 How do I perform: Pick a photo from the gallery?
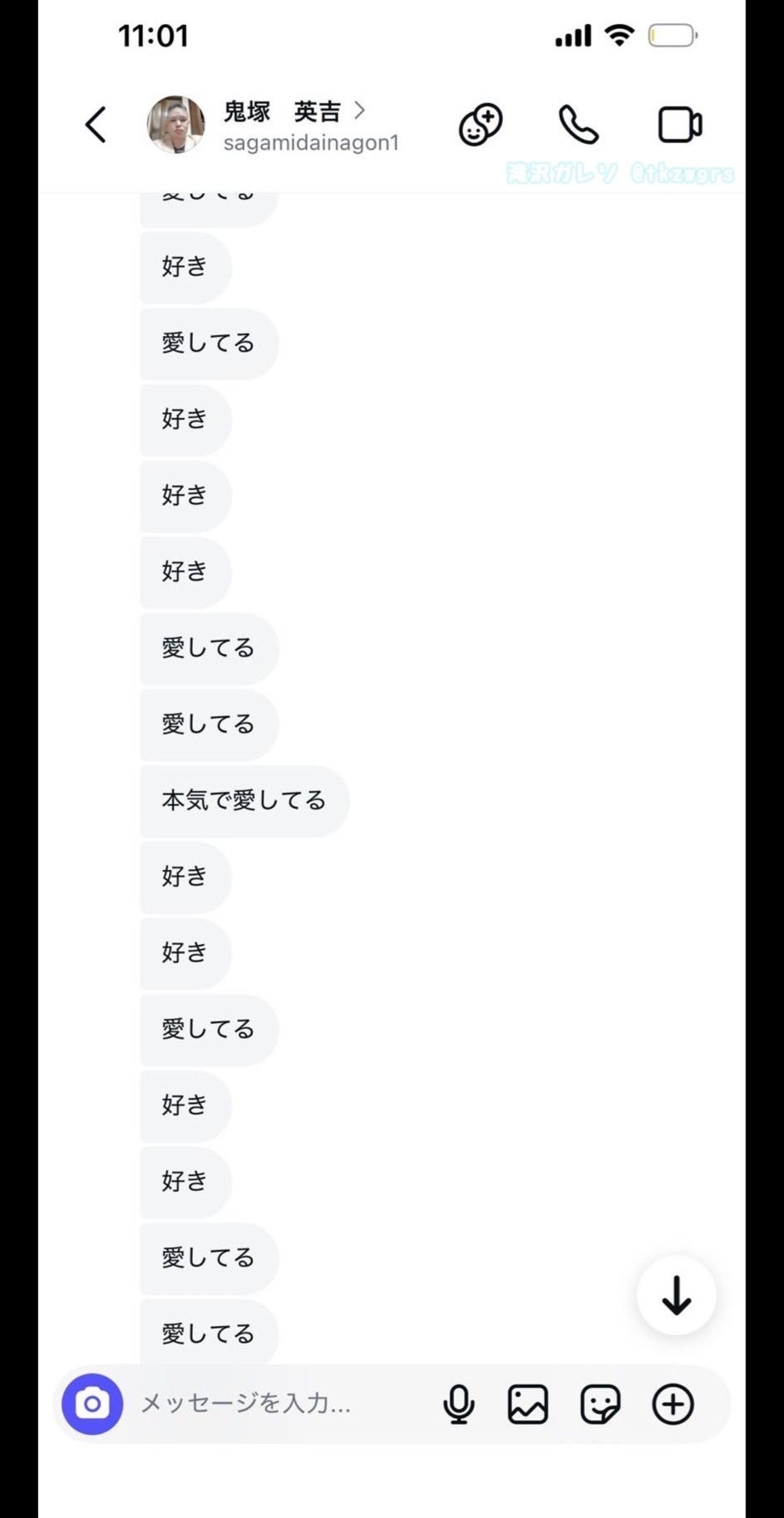pyautogui.click(x=528, y=1404)
